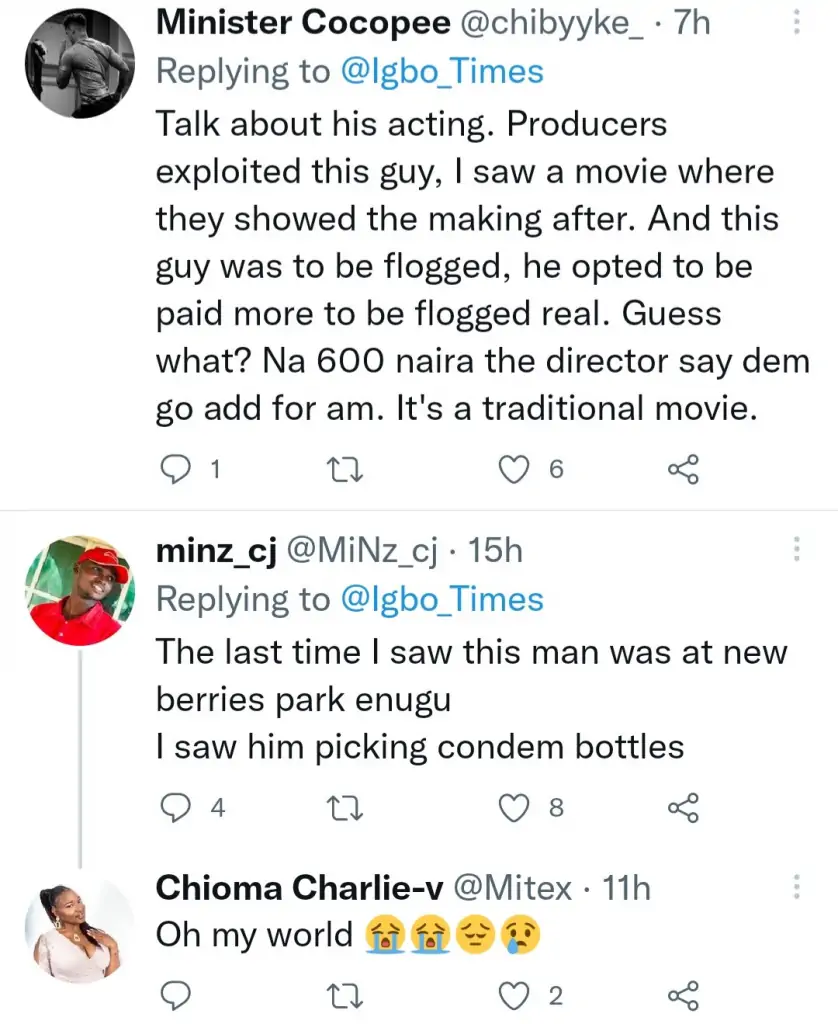Open overflow menu on Minister Cocopee's tweet
Viewport: 838px width, 1024px height.
797,20
